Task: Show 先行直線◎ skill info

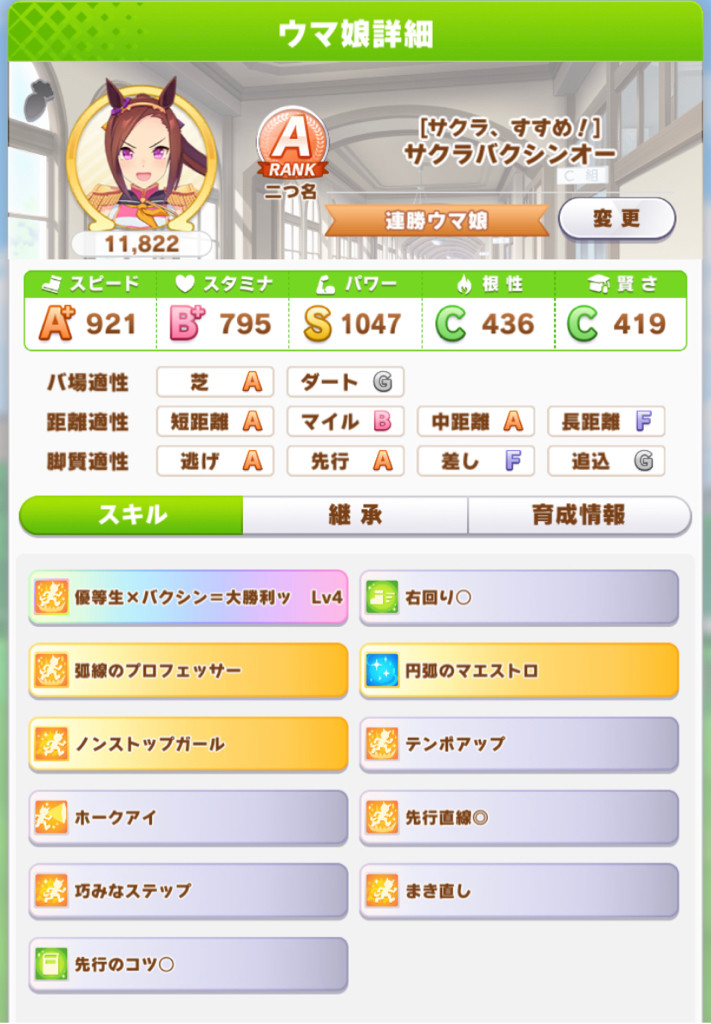Action: (x=519, y=817)
